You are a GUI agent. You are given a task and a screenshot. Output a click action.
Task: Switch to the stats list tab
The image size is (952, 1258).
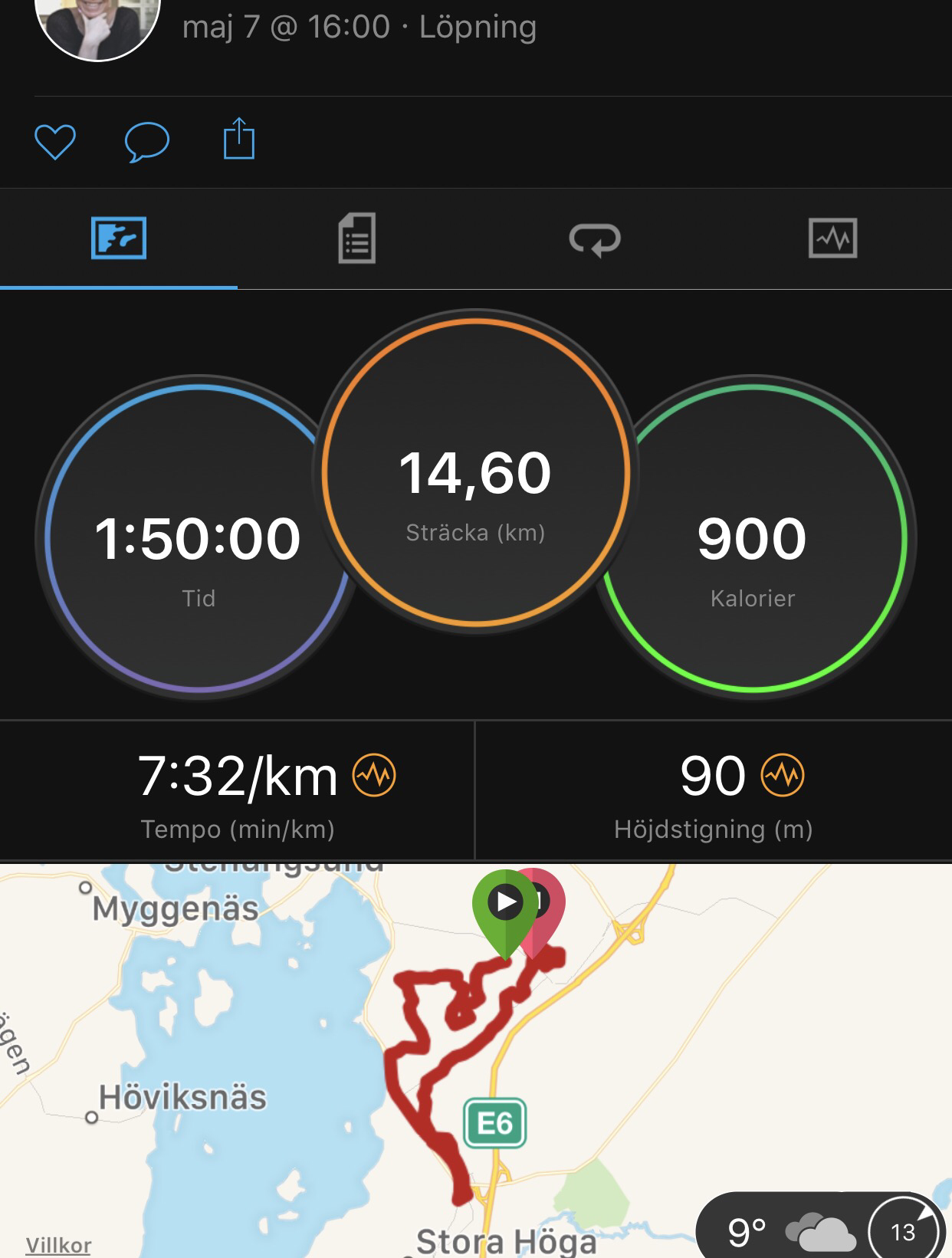tap(356, 238)
